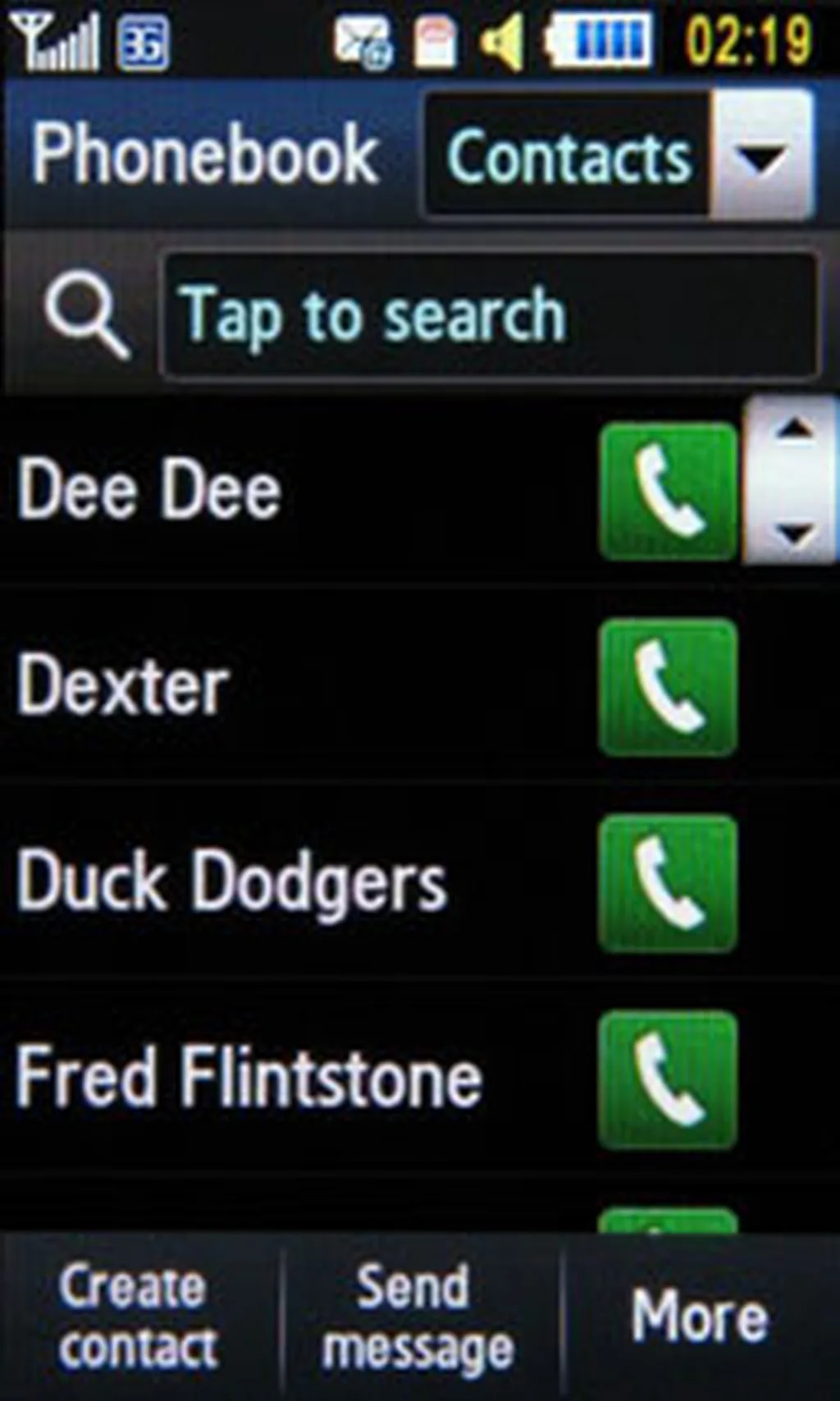Call Fred Flintstone with the green phone icon

click(668, 1079)
